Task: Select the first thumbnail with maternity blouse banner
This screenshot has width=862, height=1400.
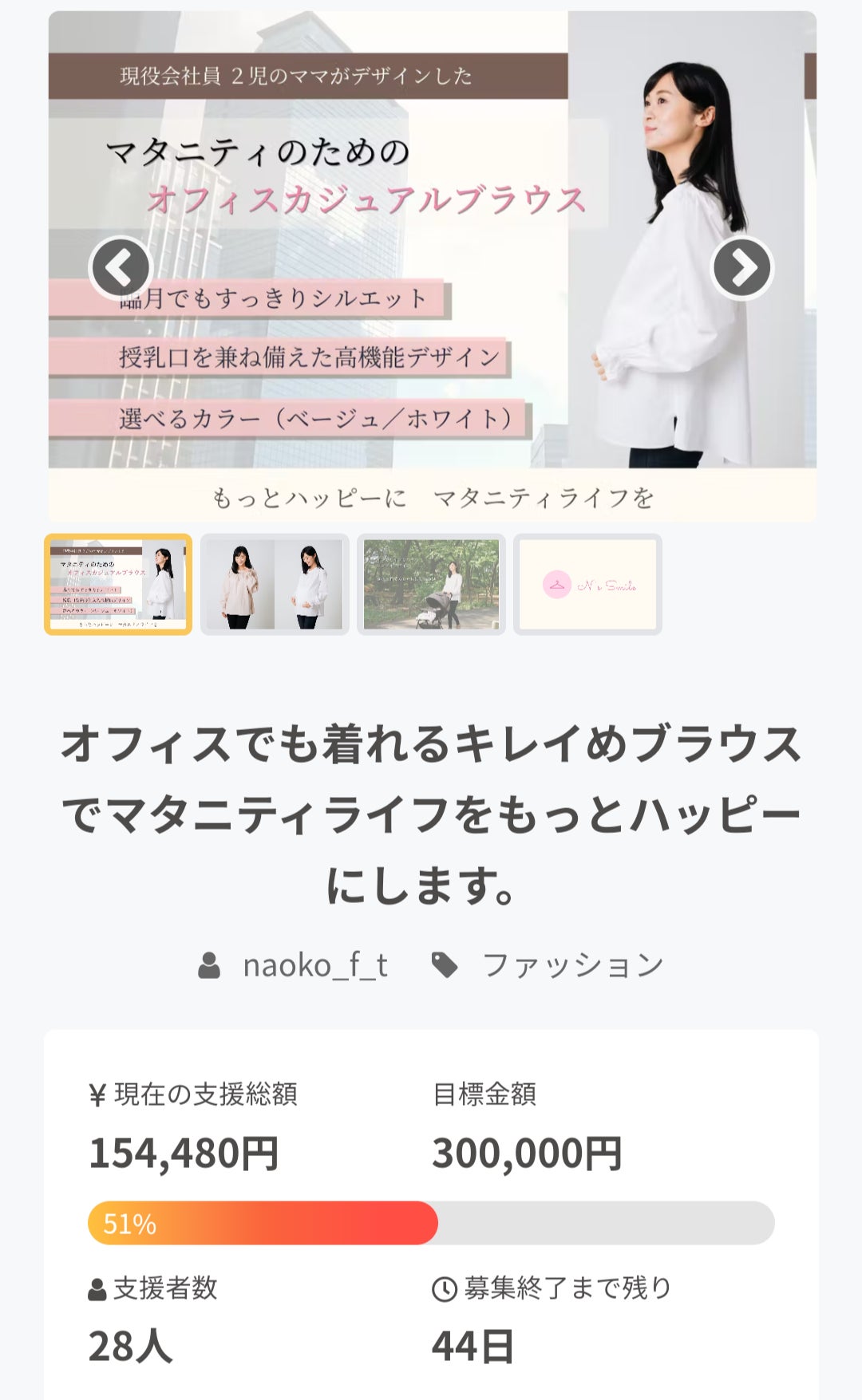Action: (118, 585)
